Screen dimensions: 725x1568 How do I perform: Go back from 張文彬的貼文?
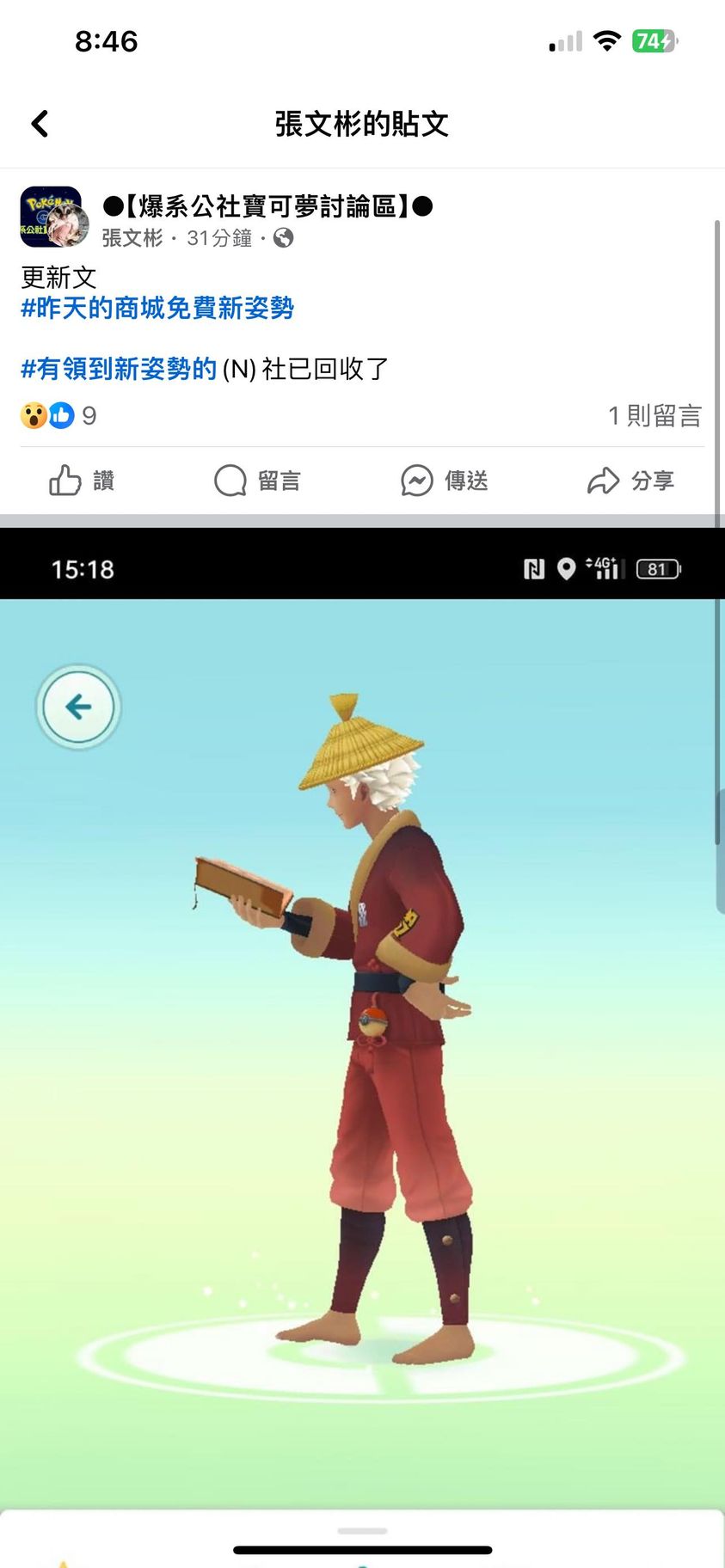point(40,124)
